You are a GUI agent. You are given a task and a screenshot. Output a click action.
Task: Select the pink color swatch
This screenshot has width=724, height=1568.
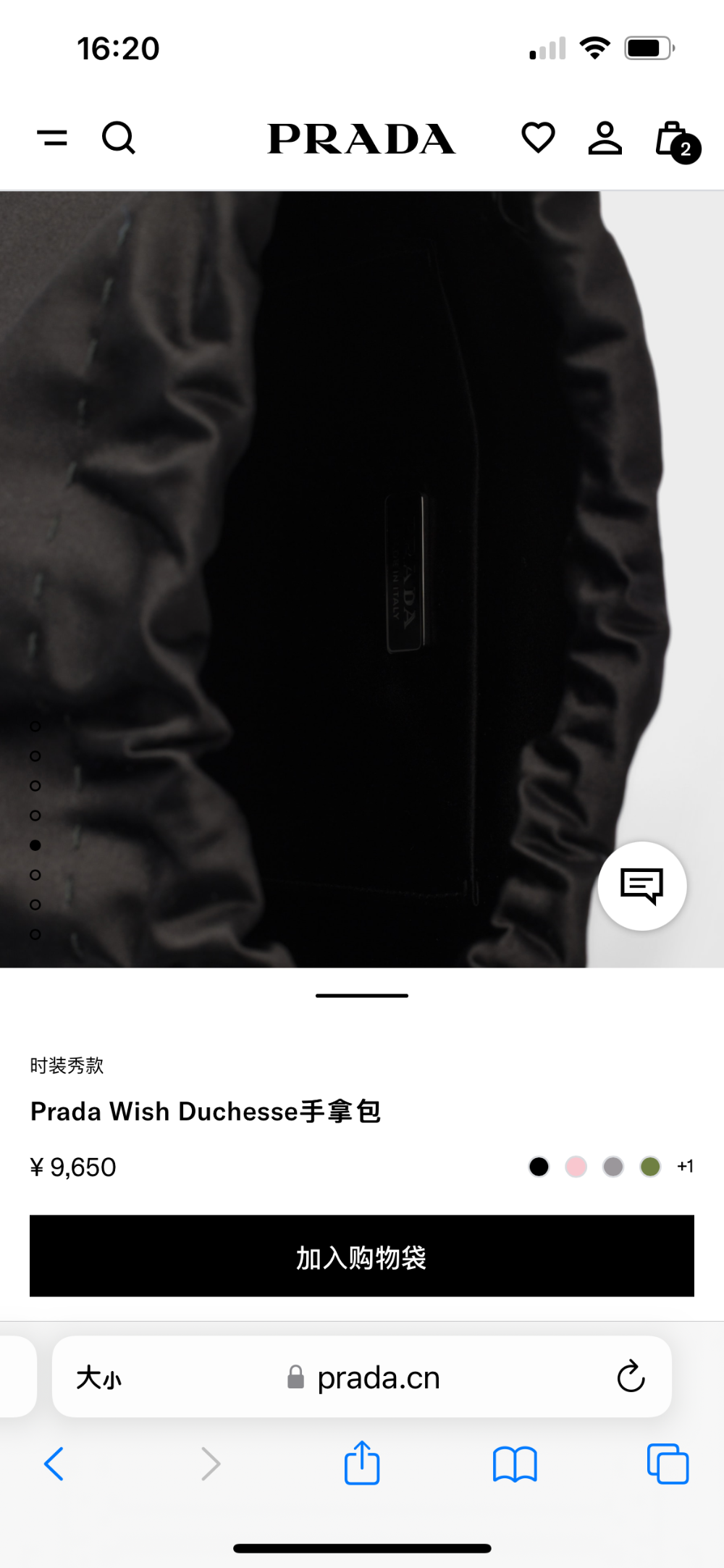[576, 1167]
